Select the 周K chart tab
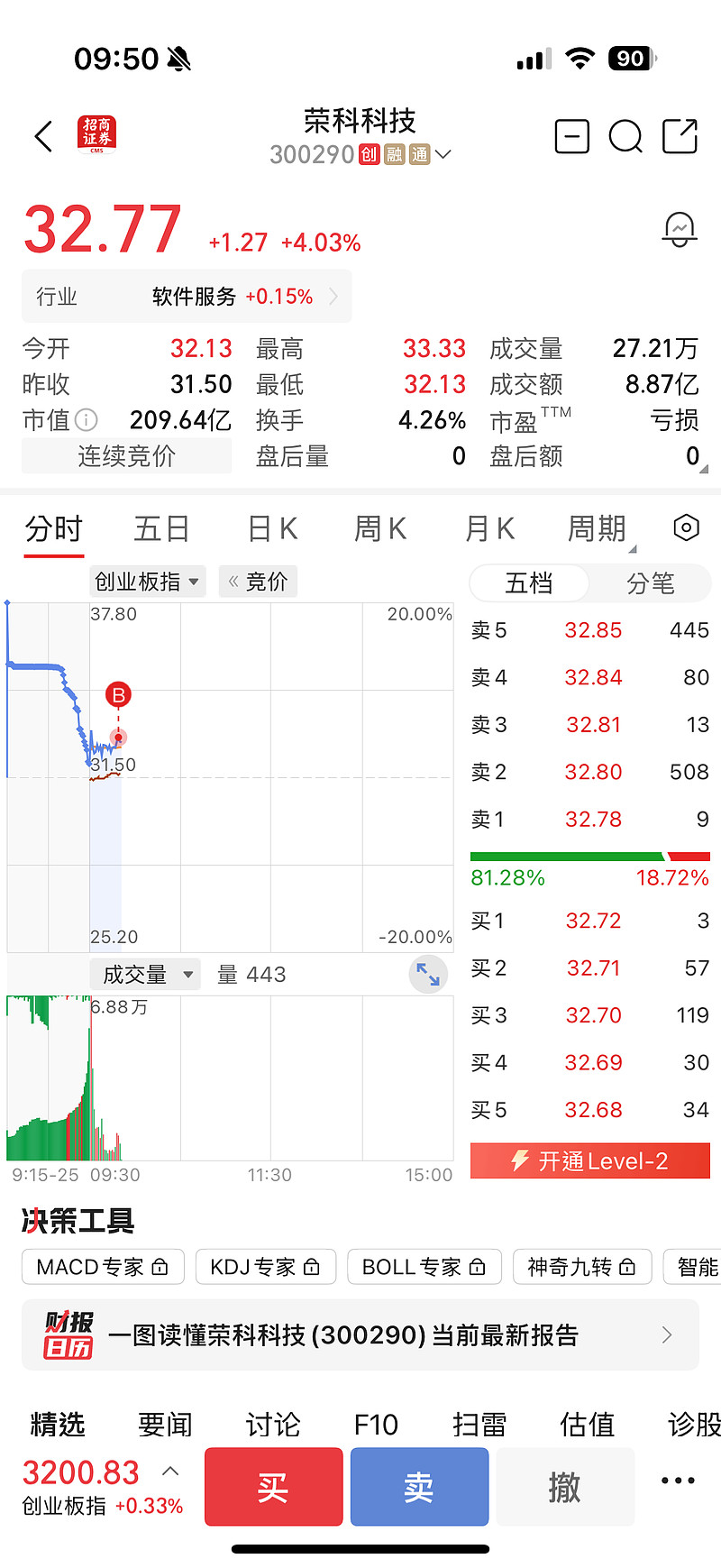 (379, 529)
